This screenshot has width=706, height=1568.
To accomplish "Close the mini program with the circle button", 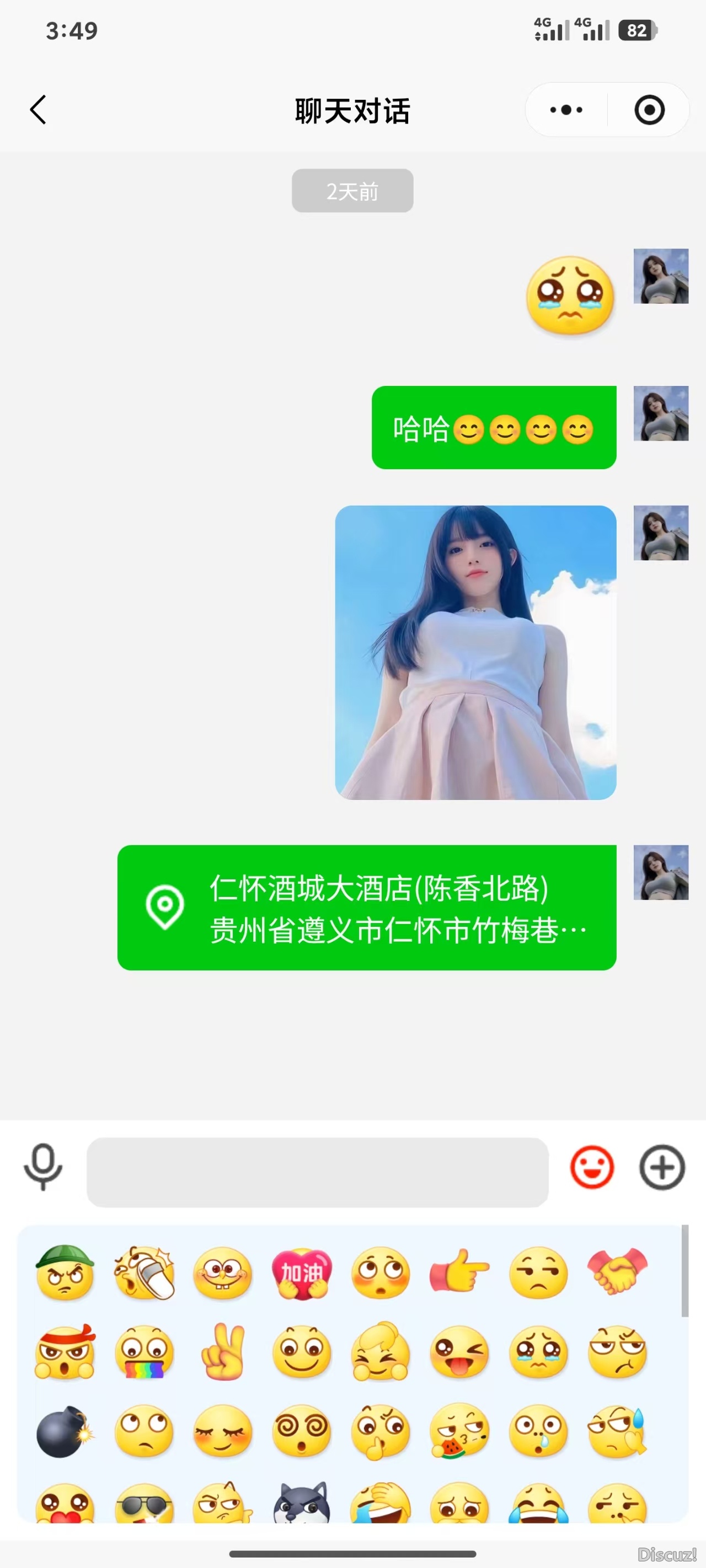I will 649,110.
